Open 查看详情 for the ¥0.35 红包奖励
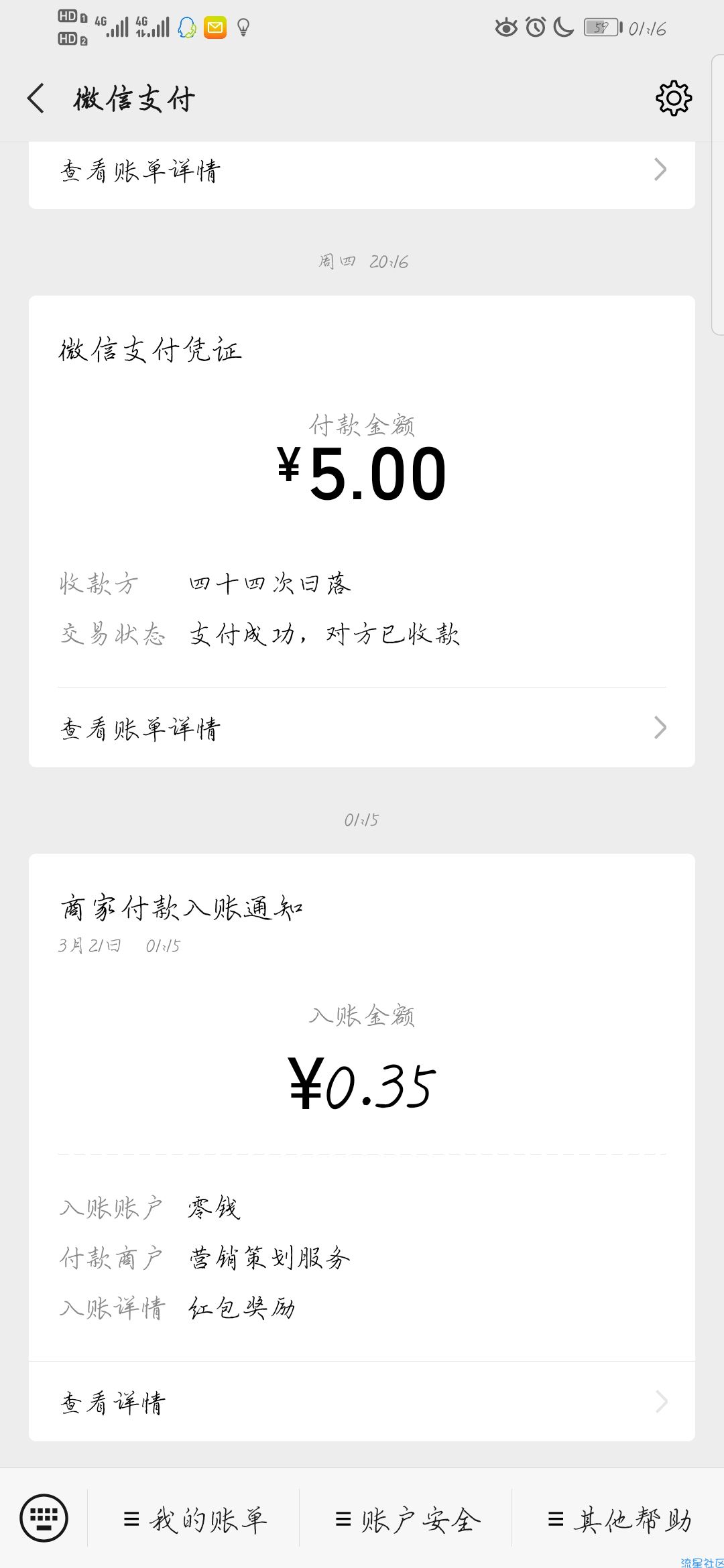 click(x=362, y=1401)
